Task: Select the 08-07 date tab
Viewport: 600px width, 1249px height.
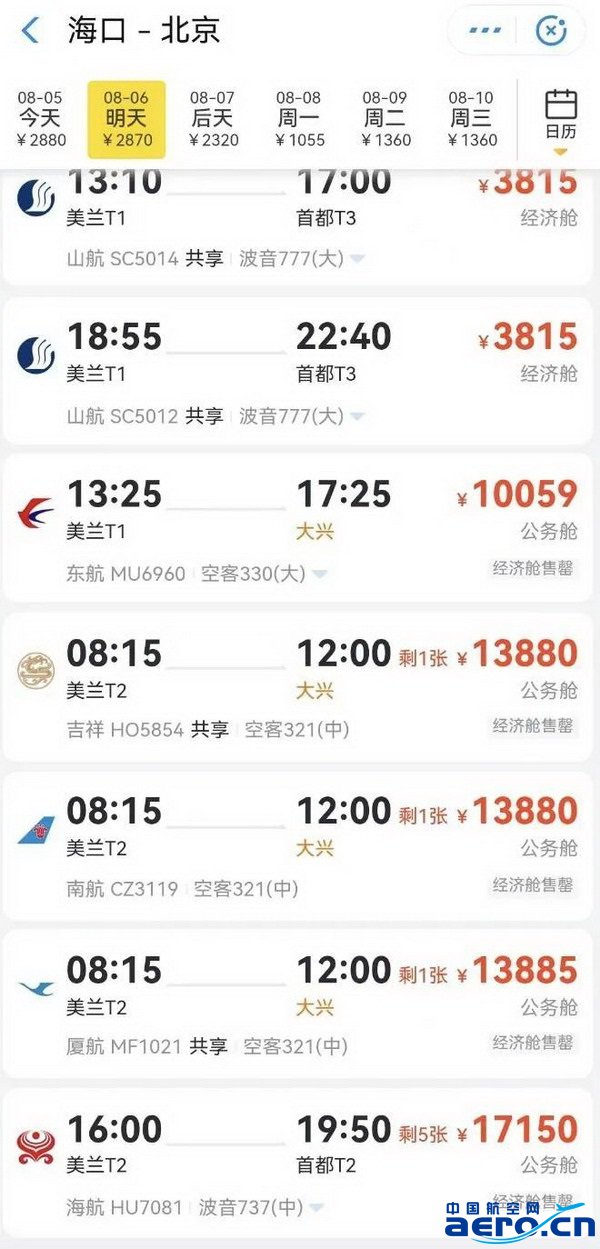Action: click(214, 119)
